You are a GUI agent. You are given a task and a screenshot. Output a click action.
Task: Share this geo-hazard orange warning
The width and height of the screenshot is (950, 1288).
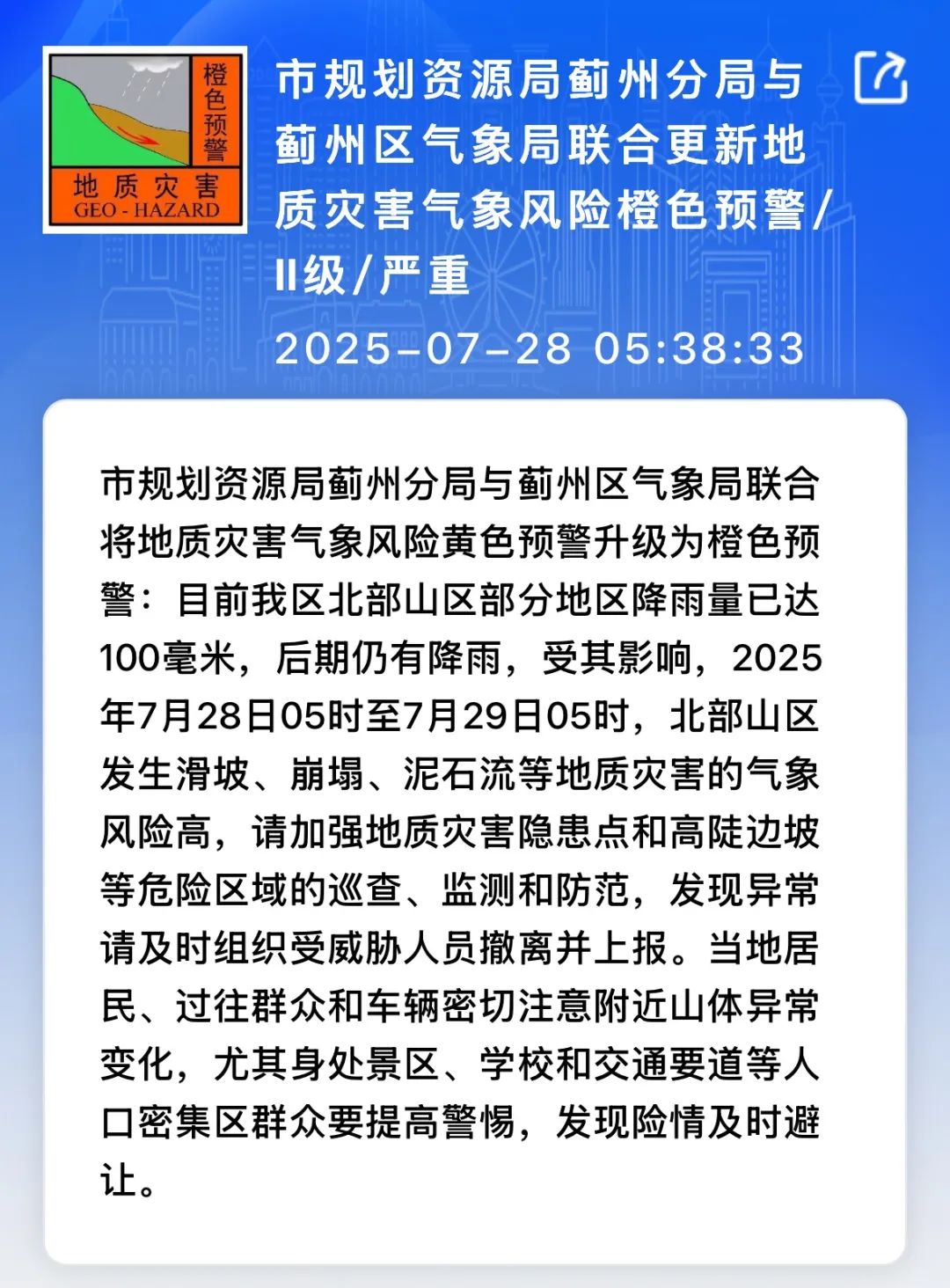(x=881, y=77)
